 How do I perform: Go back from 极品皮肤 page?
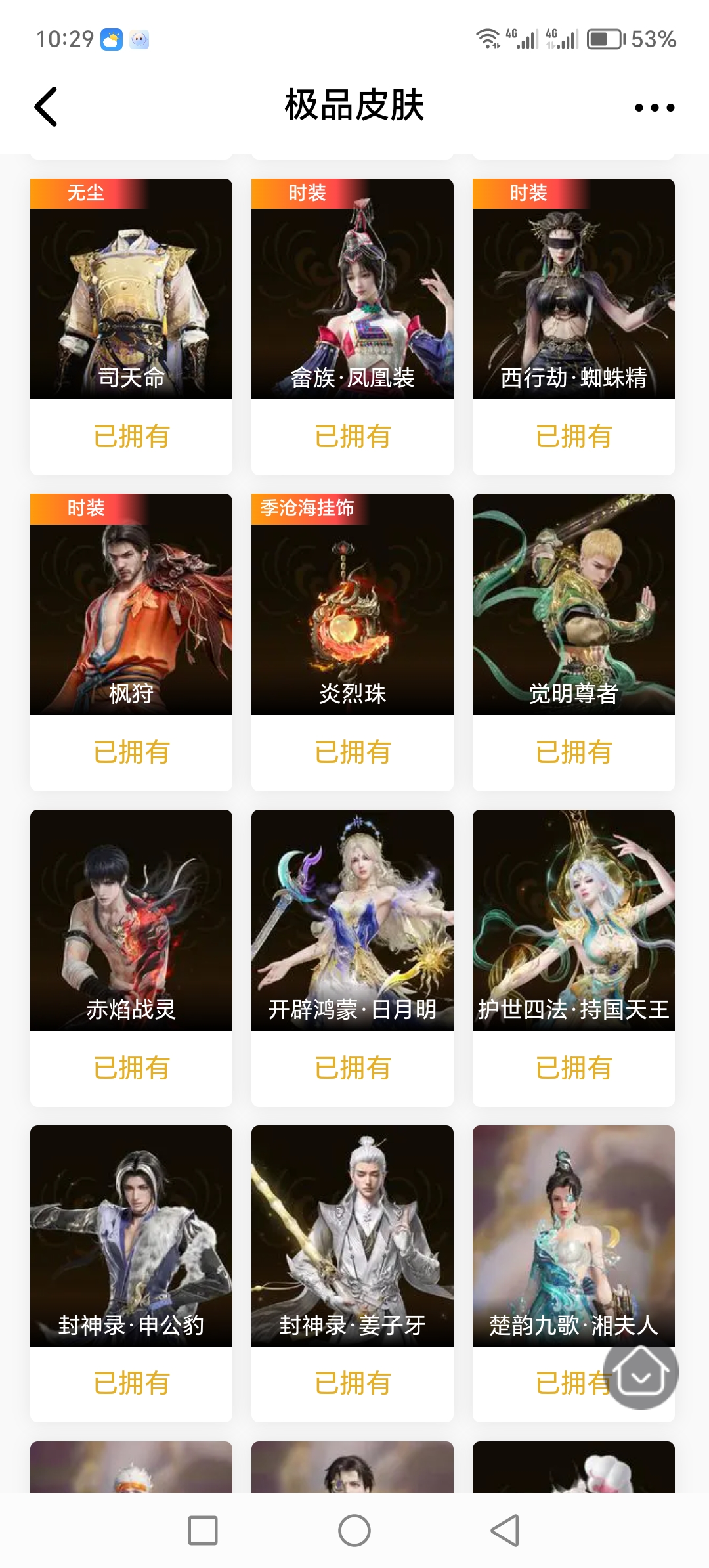click(x=46, y=106)
